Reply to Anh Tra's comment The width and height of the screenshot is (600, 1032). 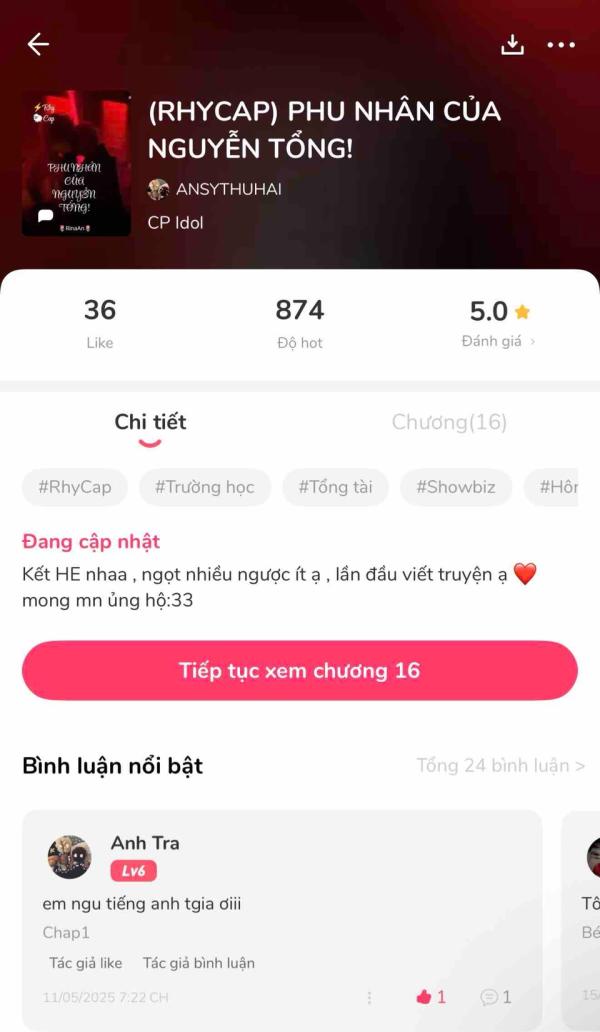point(495,997)
